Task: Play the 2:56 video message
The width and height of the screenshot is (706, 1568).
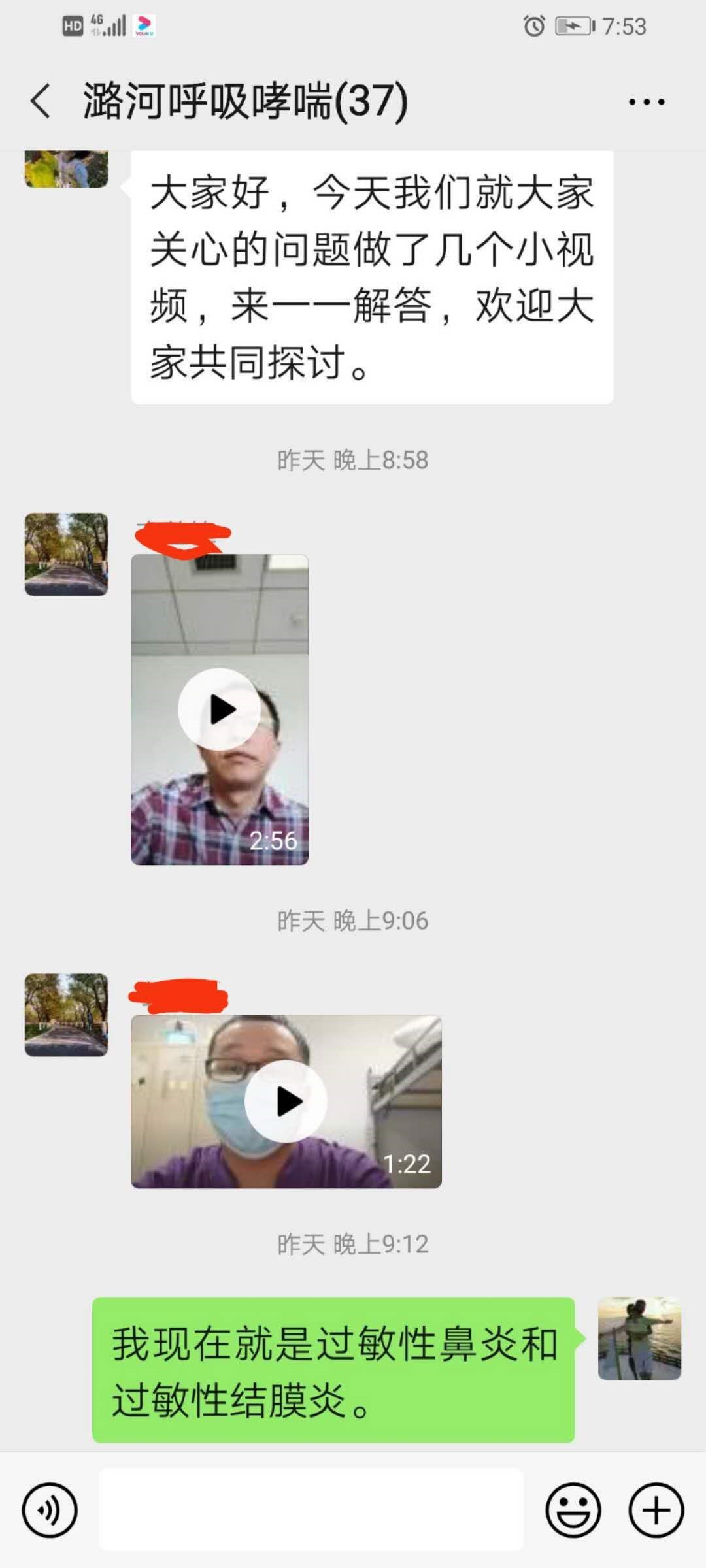Action: (x=219, y=709)
